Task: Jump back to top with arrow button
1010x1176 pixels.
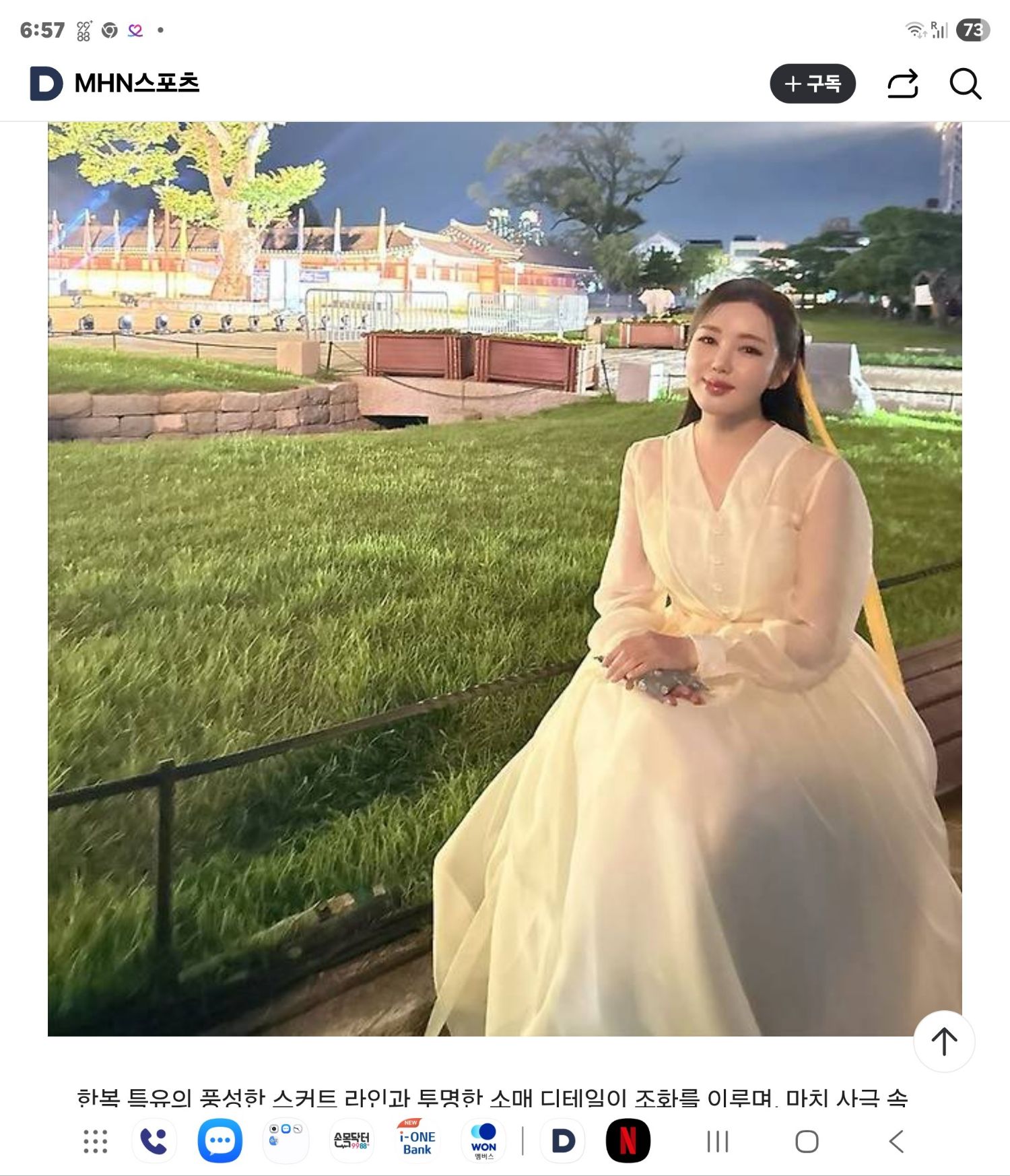Action: 944,1041
